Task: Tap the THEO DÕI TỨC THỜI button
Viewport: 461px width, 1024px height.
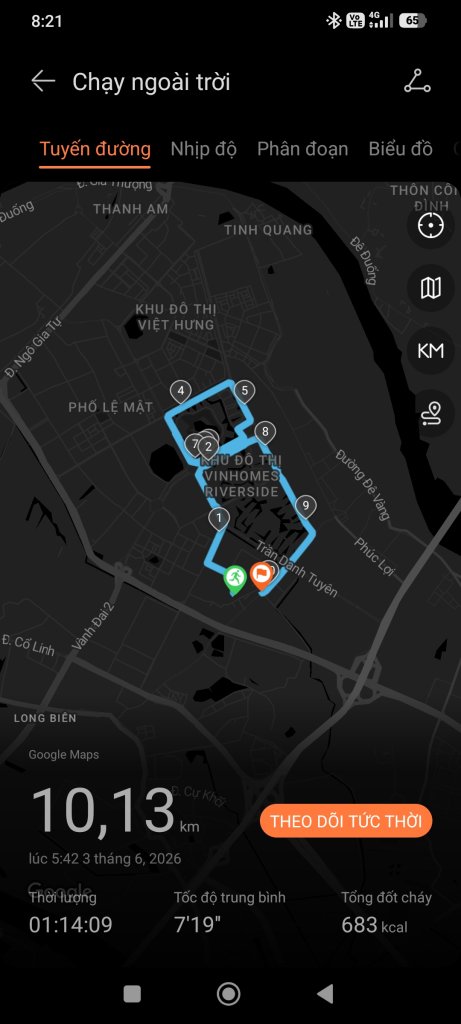Action: coord(346,821)
